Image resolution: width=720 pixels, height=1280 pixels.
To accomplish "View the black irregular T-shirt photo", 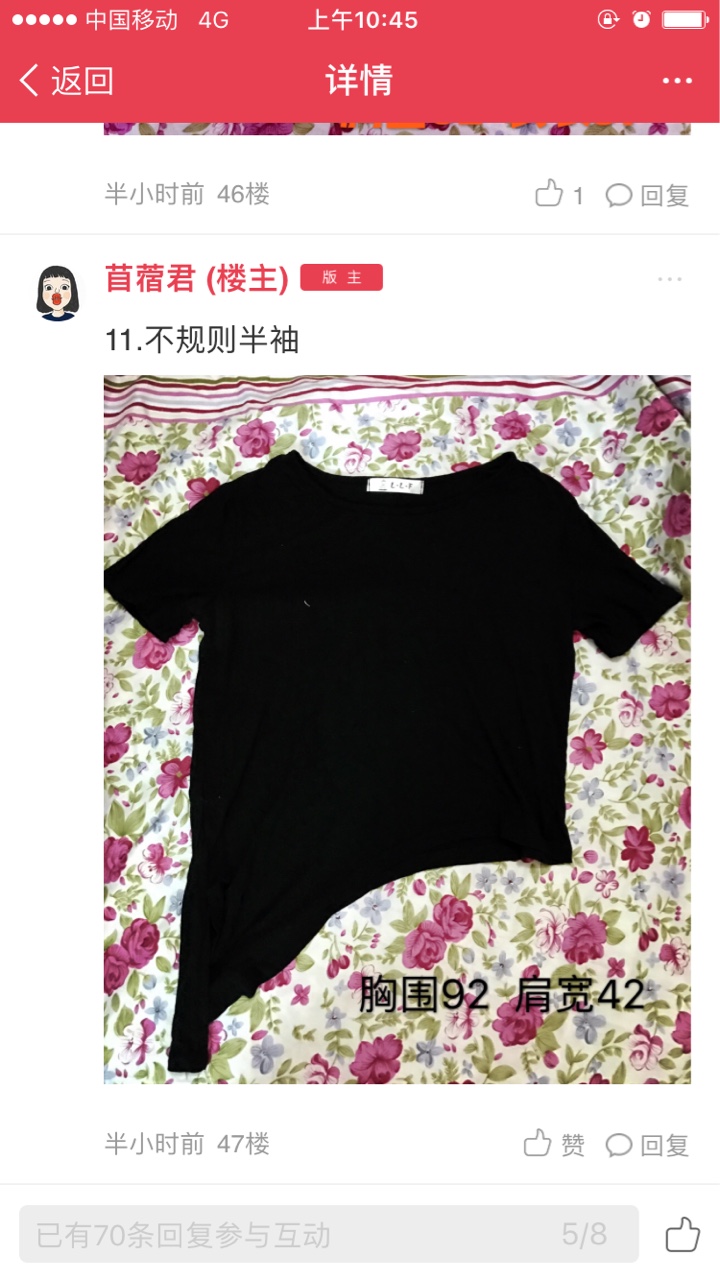I will click(397, 729).
